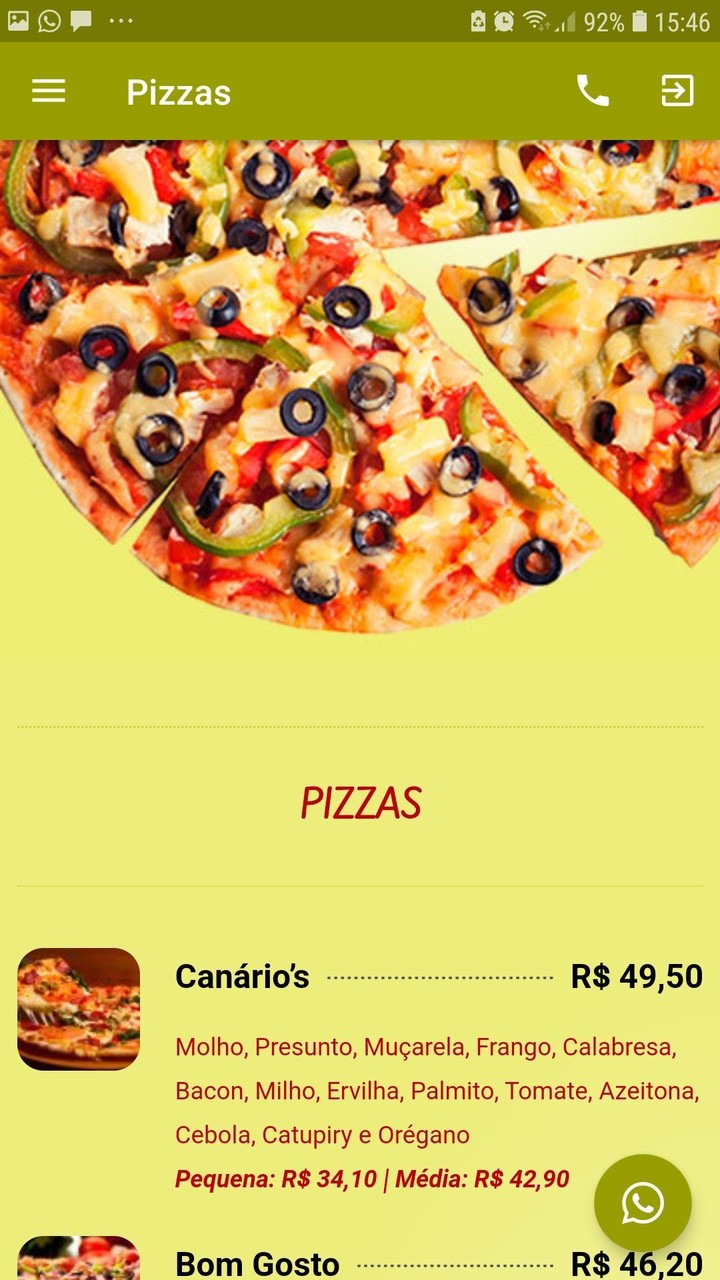
Task: Tap the logout icon in the toolbar
Action: coord(678,91)
